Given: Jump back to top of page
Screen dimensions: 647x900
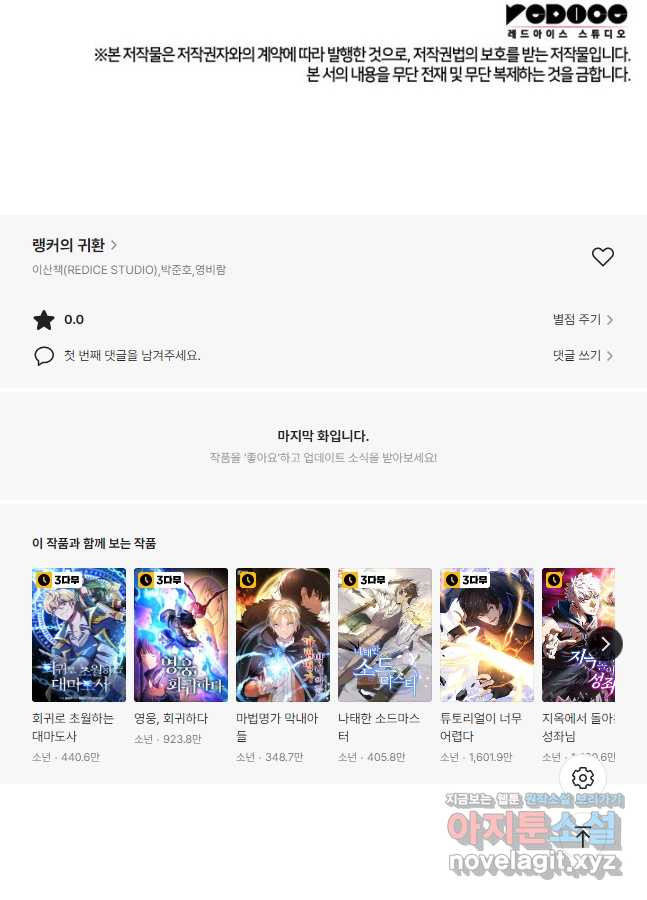Looking at the screenshot, I should coord(583,838).
